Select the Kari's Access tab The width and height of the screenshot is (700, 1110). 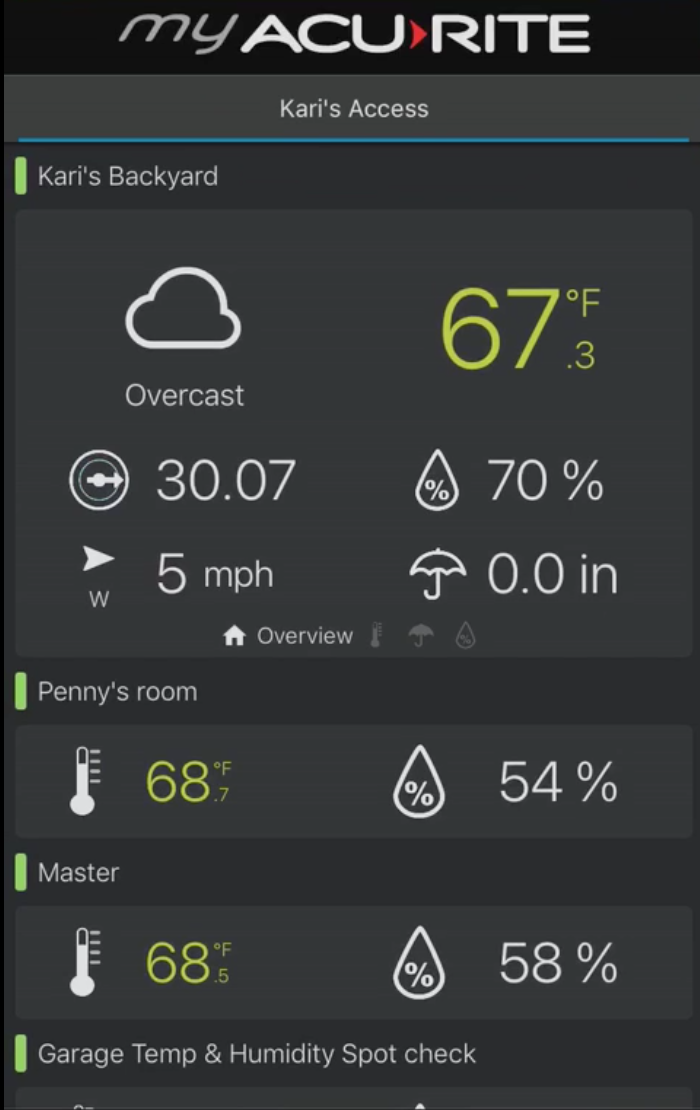click(x=353, y=109)
